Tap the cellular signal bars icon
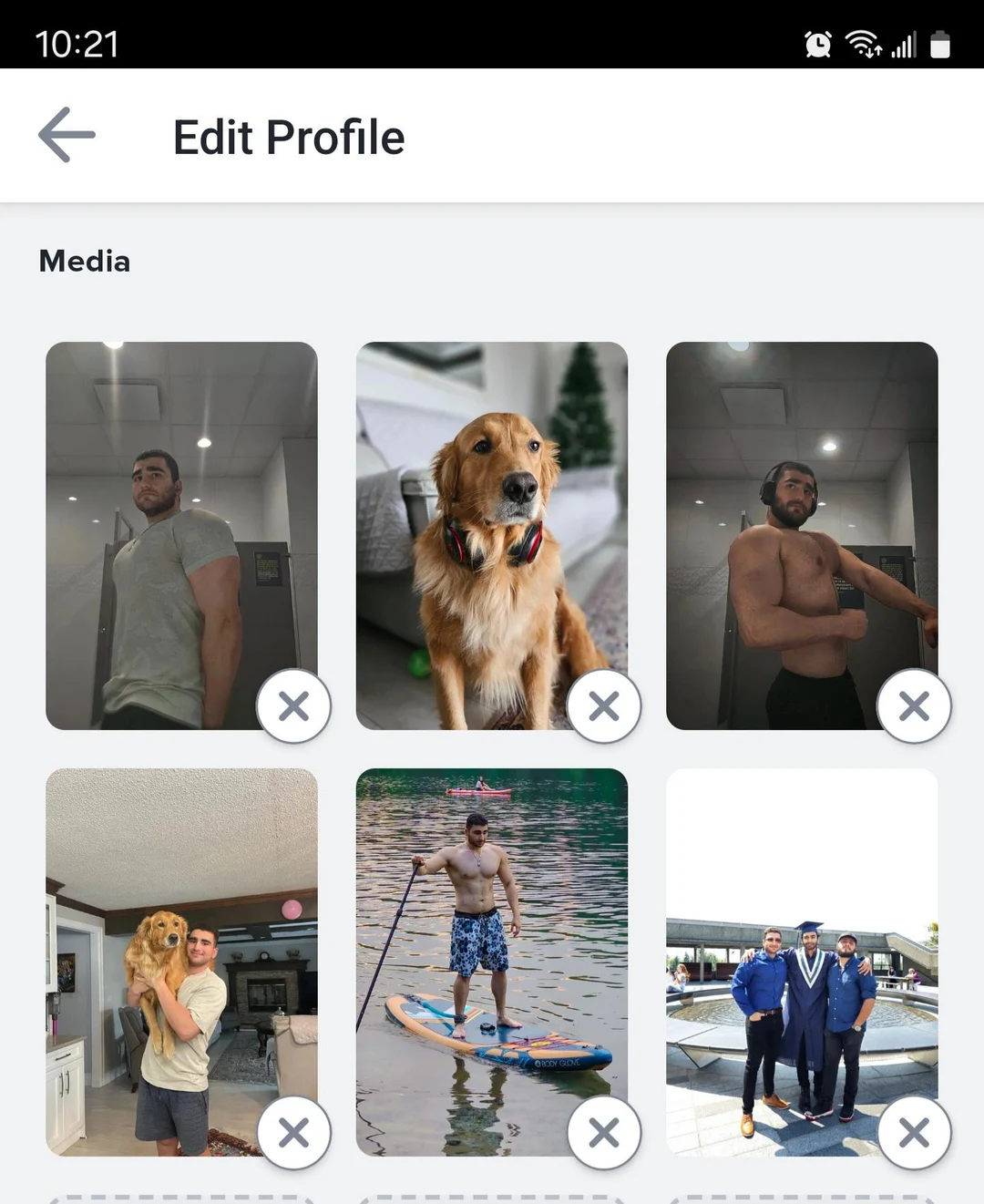The width and height of the screenshot is (984, 1204). (902, 44)
